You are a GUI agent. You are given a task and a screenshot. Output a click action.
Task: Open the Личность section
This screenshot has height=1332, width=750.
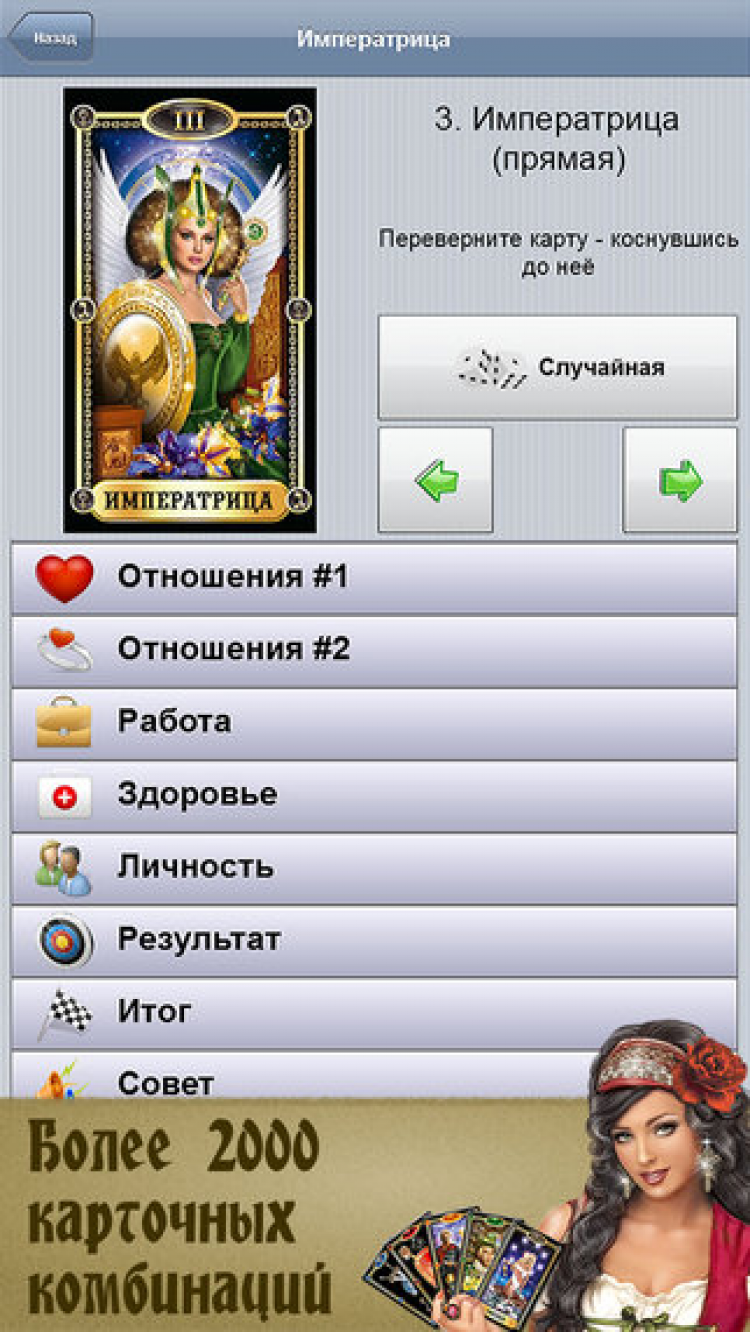pos(374,868)
